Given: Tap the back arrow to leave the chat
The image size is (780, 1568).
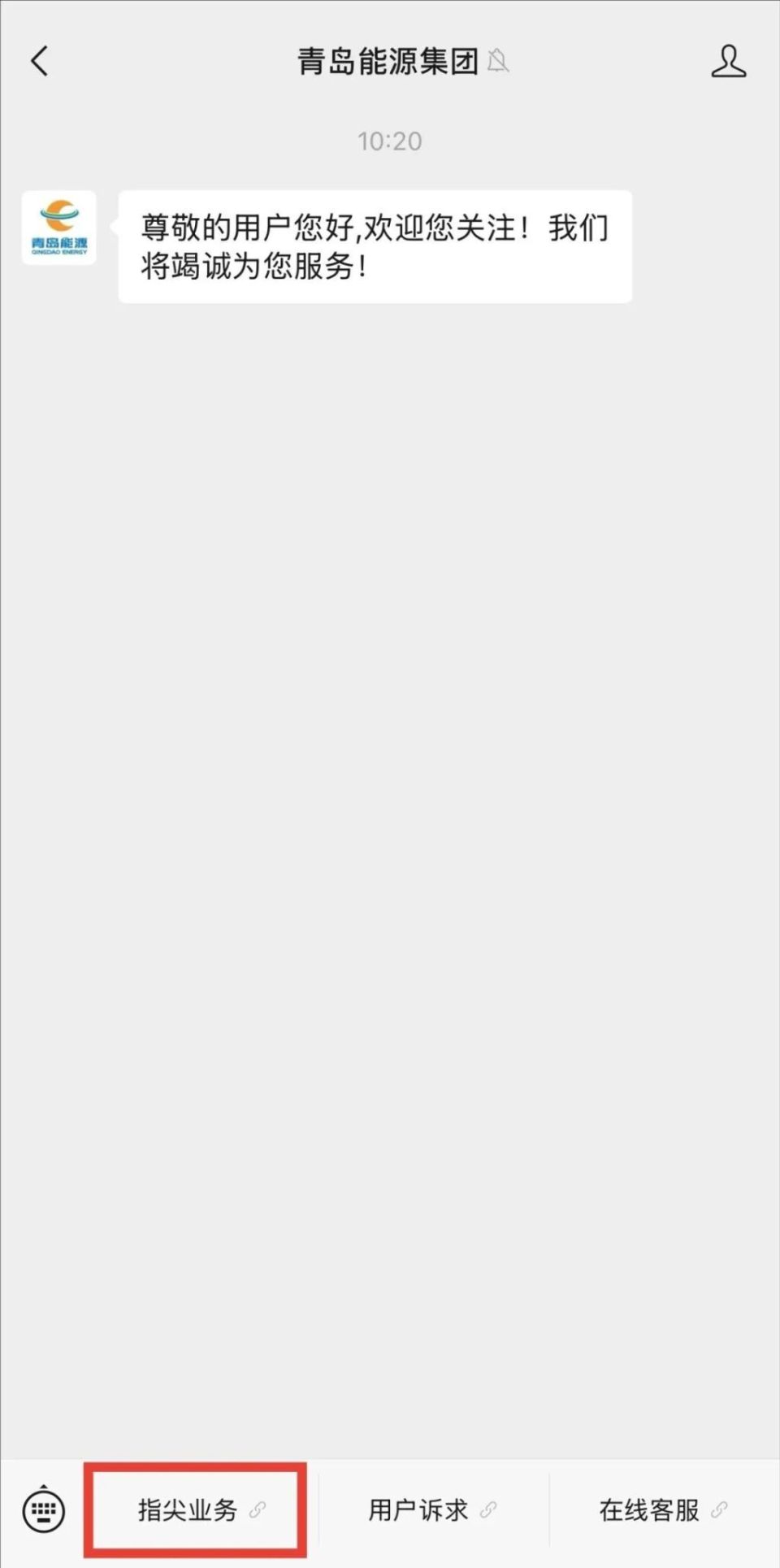Looking at the screenshot, I should (x=39, y=60).
